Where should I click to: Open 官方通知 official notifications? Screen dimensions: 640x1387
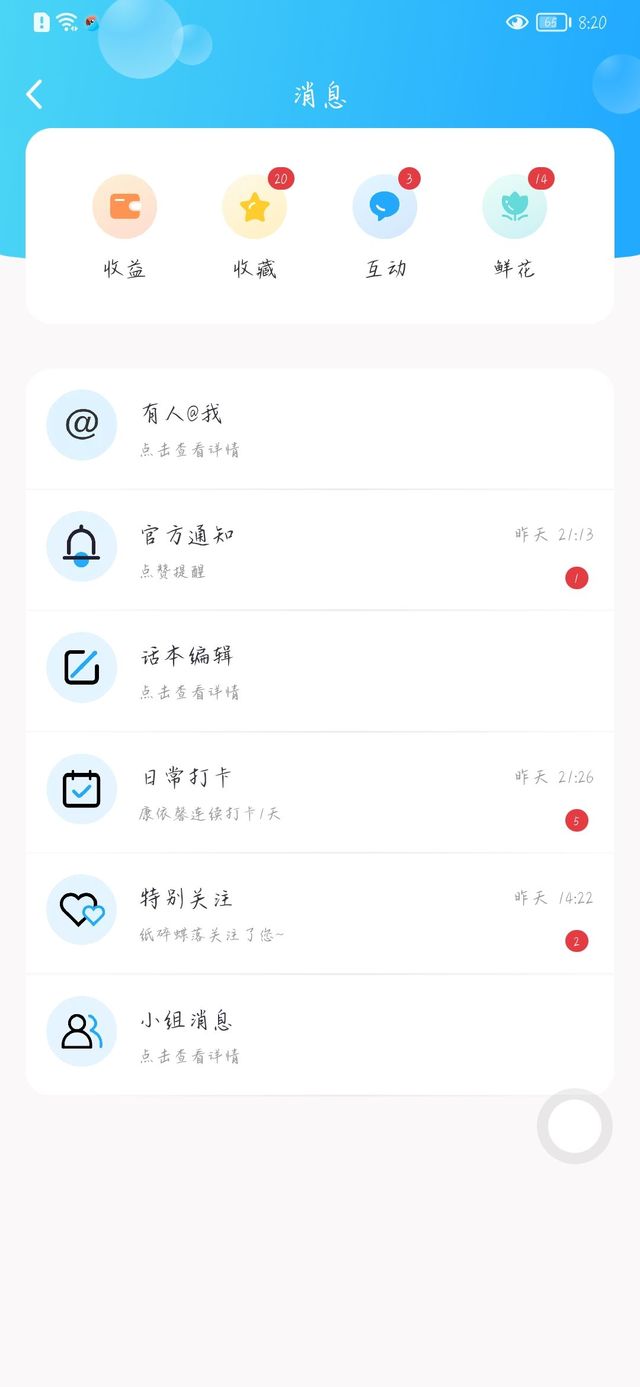click(320, 550)
